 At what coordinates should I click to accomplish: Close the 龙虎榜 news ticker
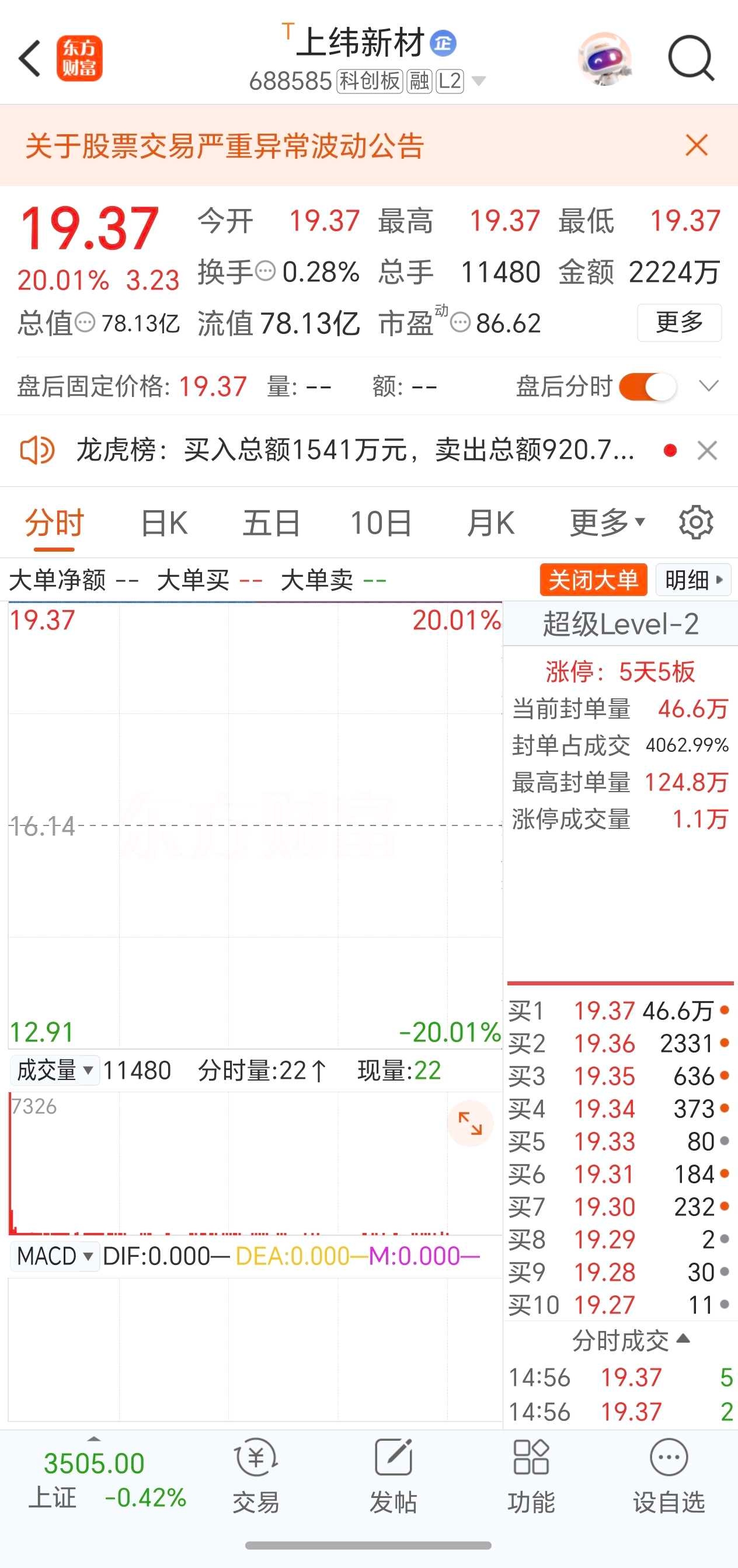tap(708, 451)
